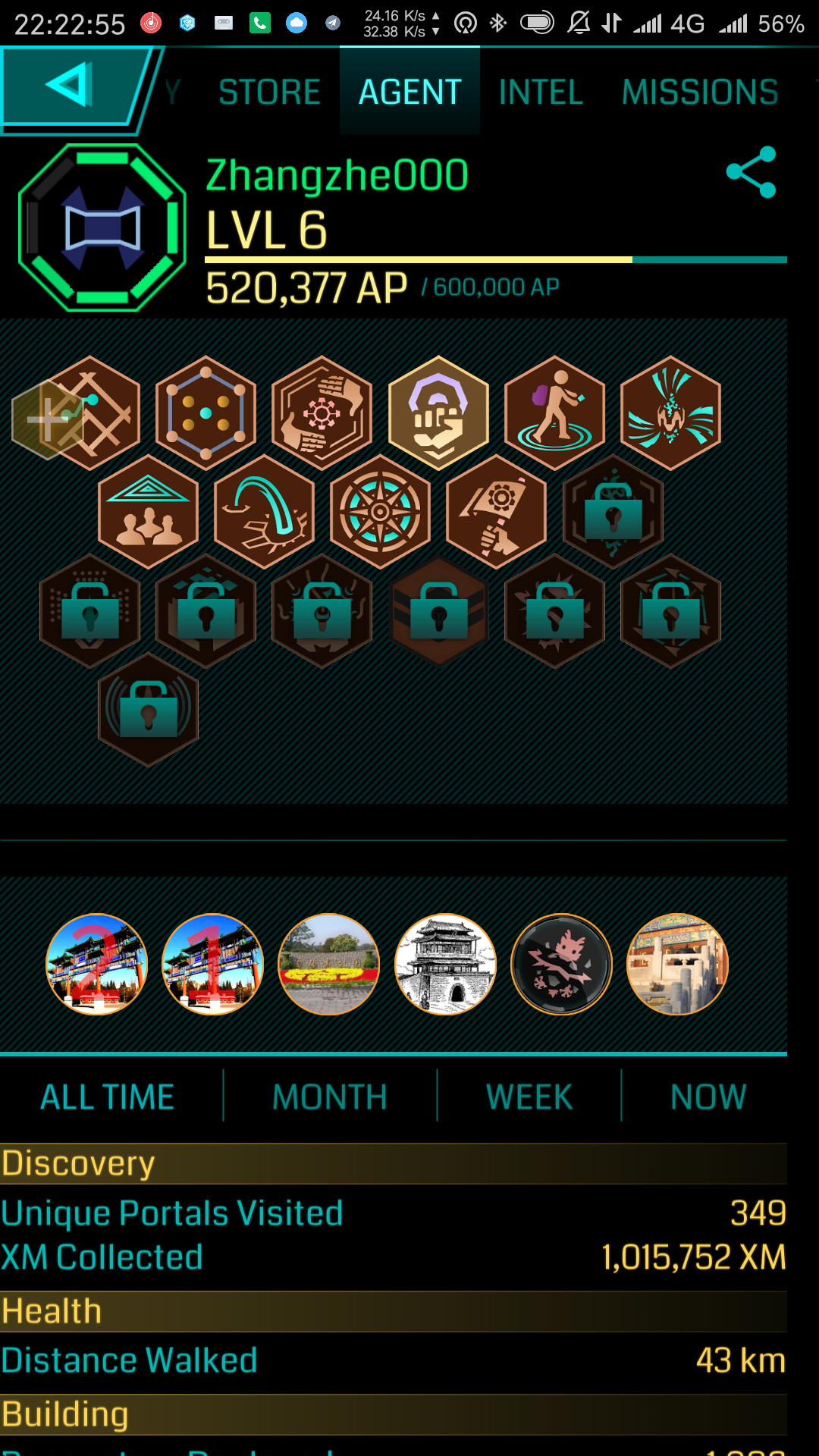Show ALL TIME stats
The width and height of the screenshot is (819, 1456).
[108, 1097]
